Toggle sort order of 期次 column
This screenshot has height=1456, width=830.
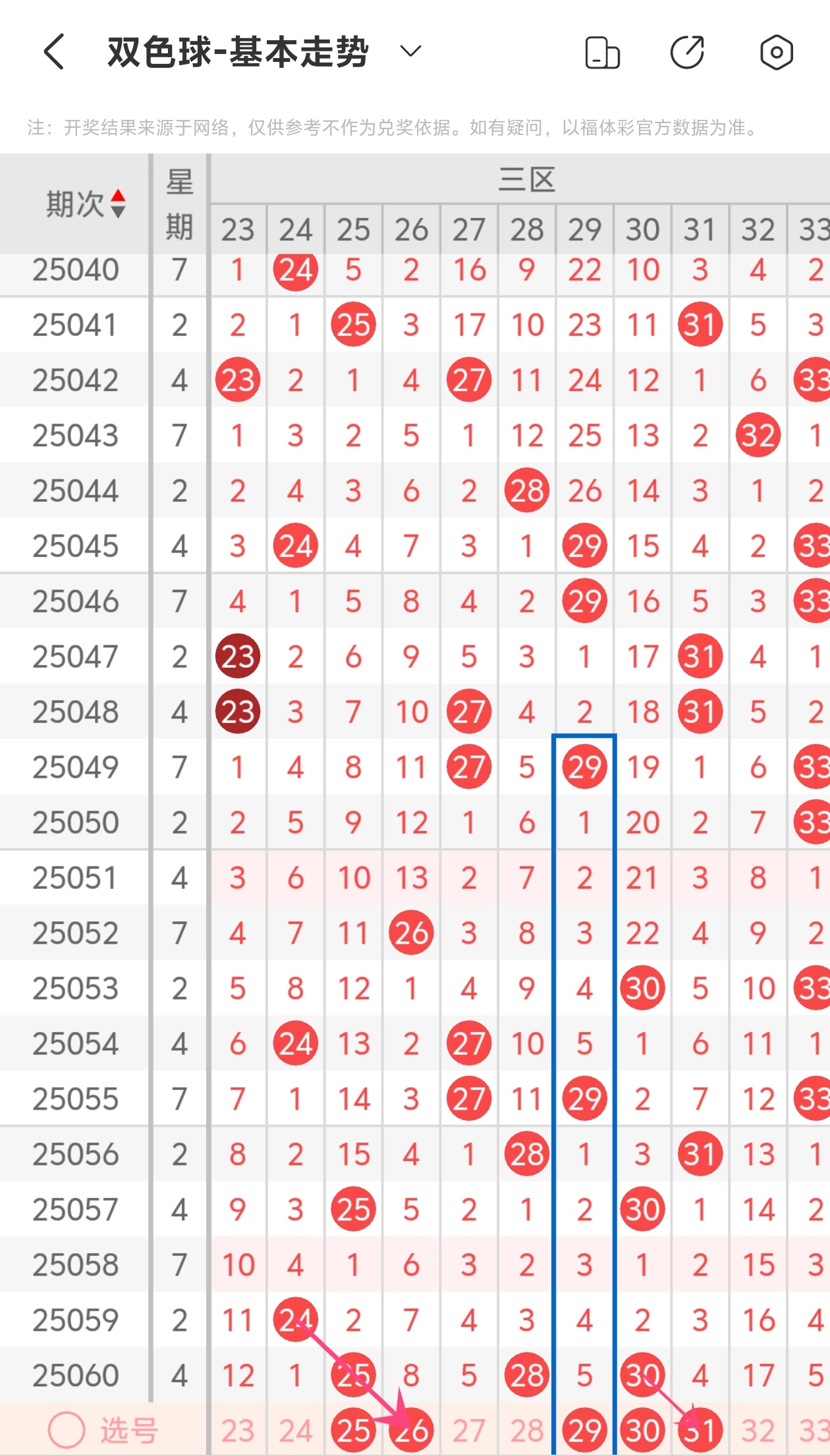click(x=117, y=203)
